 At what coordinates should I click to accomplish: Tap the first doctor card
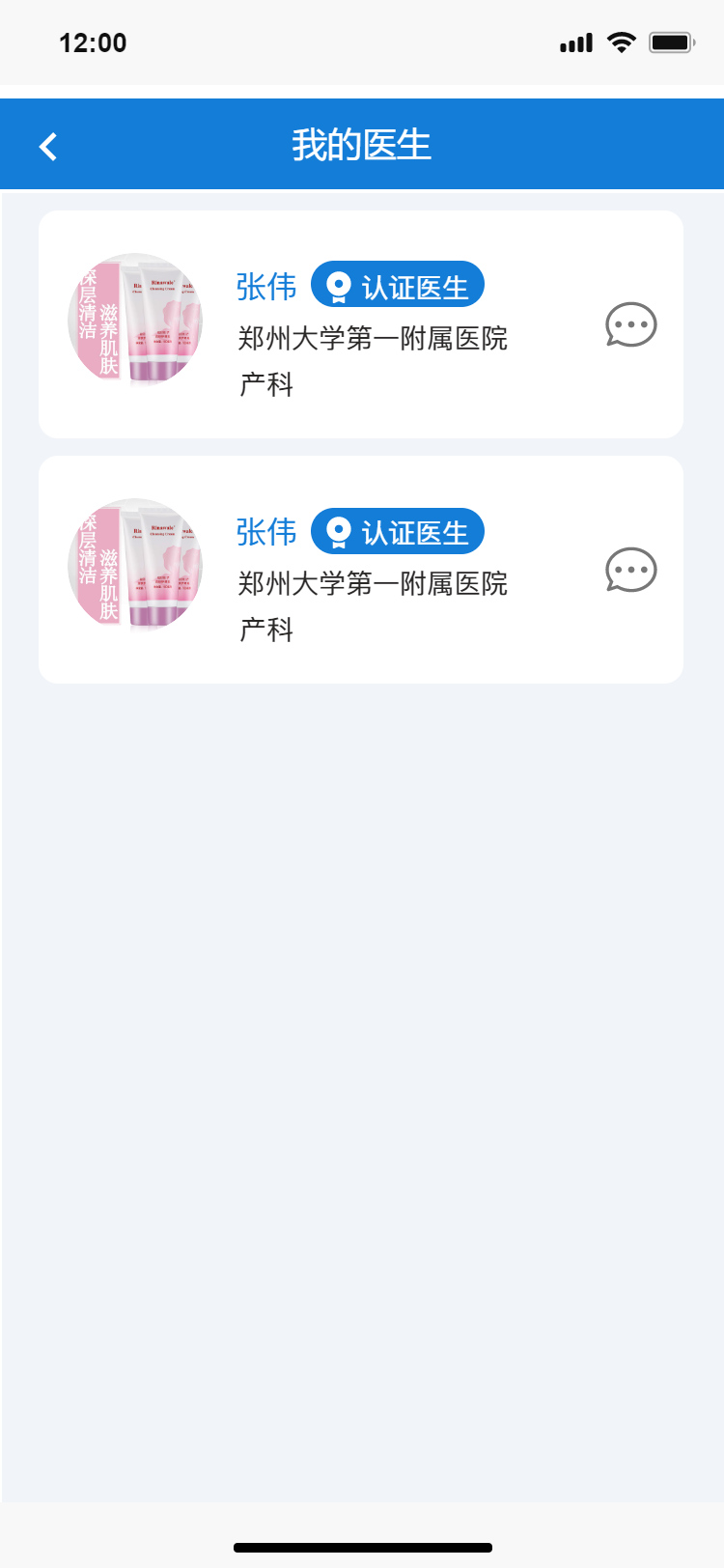click(362, 323)
